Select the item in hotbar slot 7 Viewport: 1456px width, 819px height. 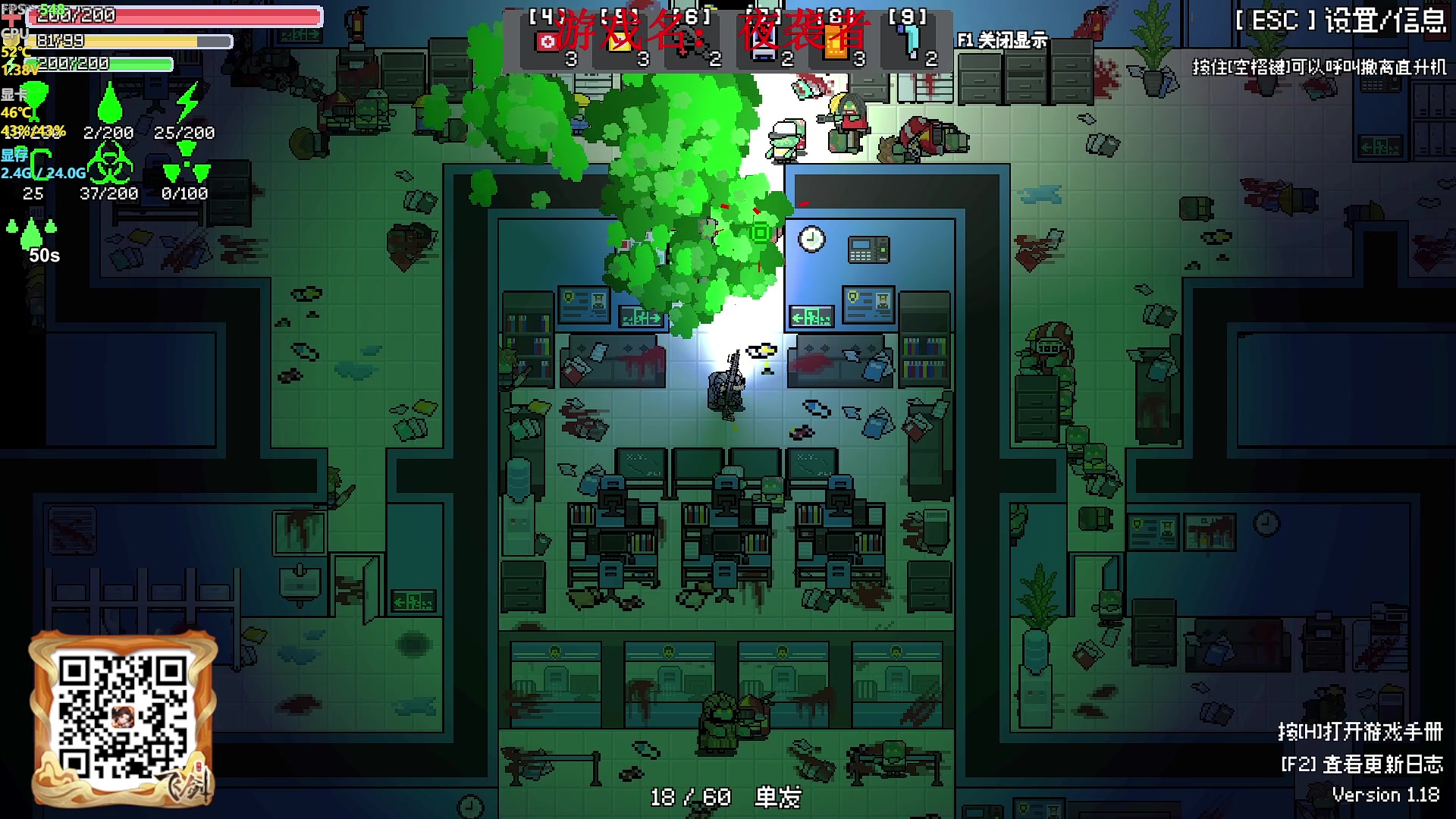pos(764,42)
